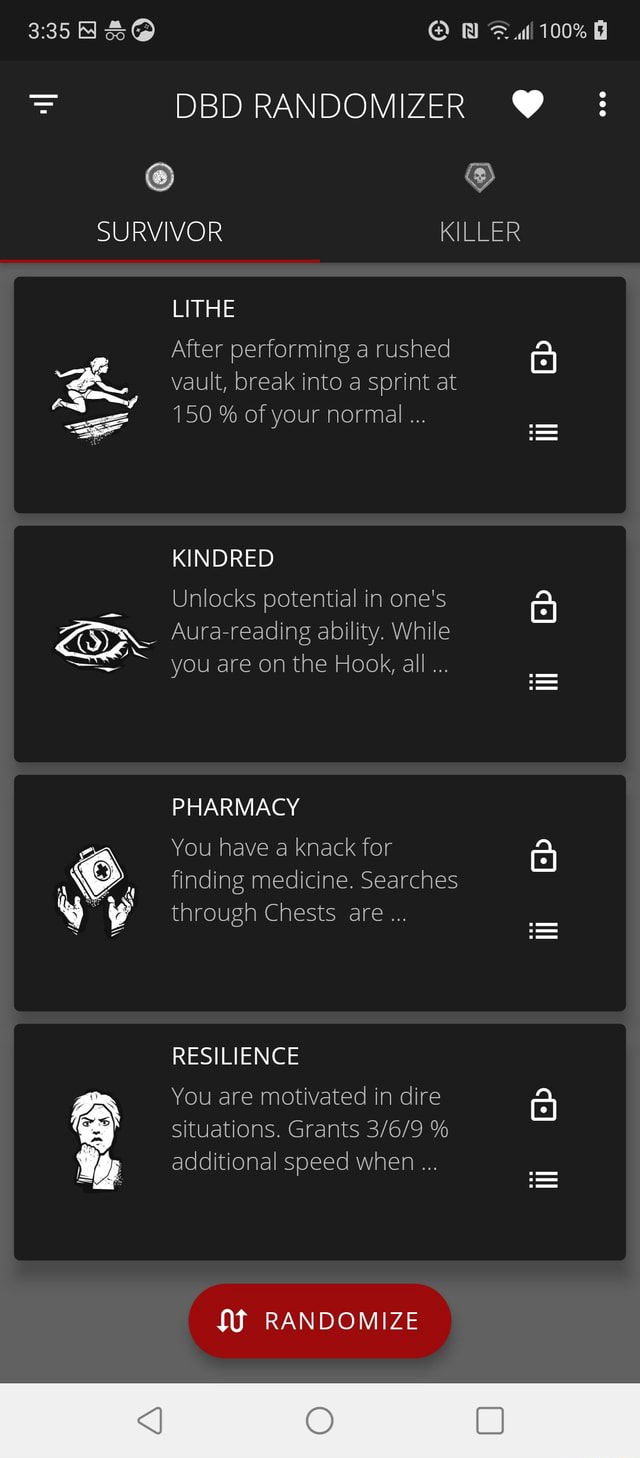Open the perk list for Pharmacy
Image resolution: width=640 pixels, height=1458 pixels.
543,931
